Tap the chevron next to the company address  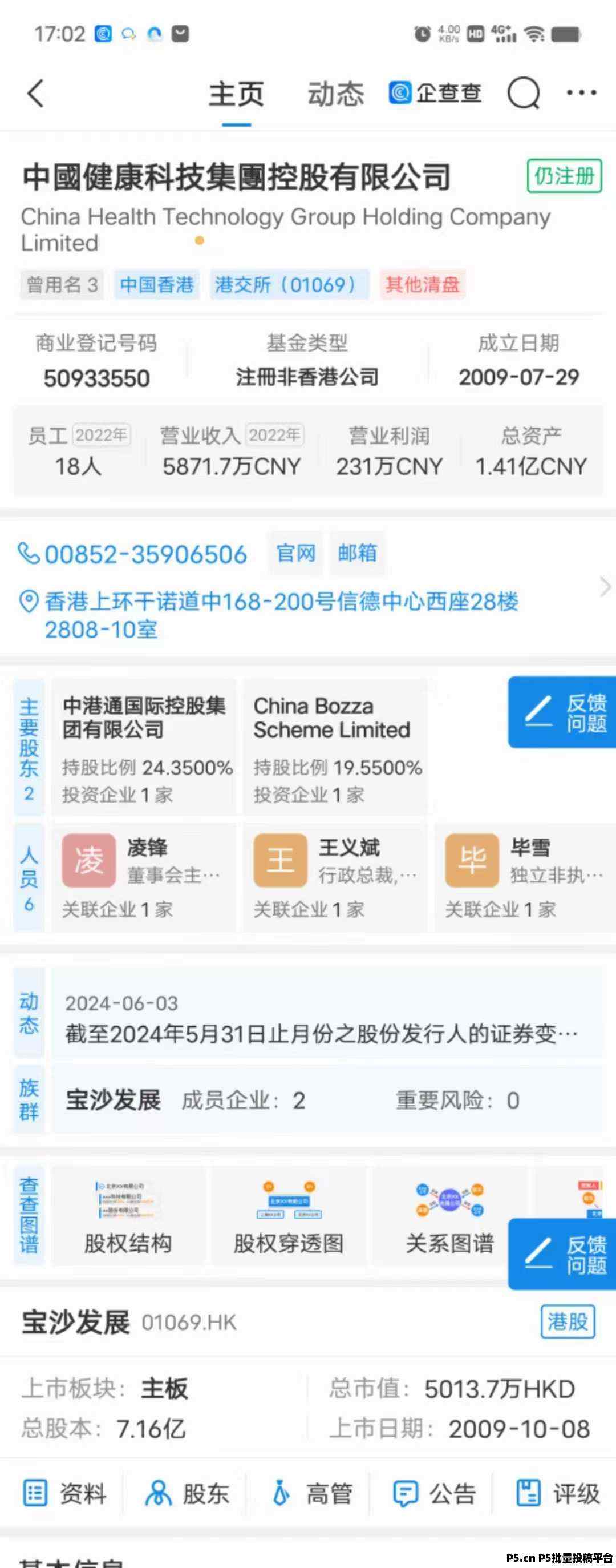(606, 587)
